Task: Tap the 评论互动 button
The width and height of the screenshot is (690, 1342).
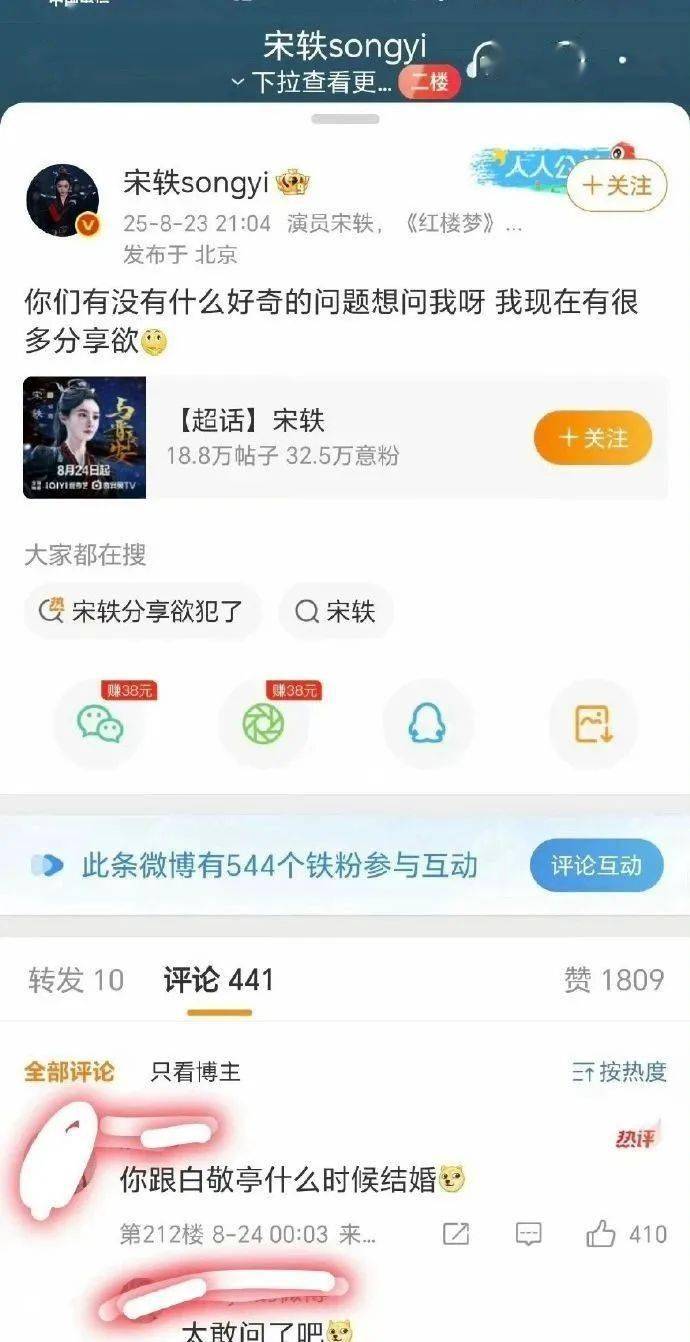Action: tap(595, 865)
